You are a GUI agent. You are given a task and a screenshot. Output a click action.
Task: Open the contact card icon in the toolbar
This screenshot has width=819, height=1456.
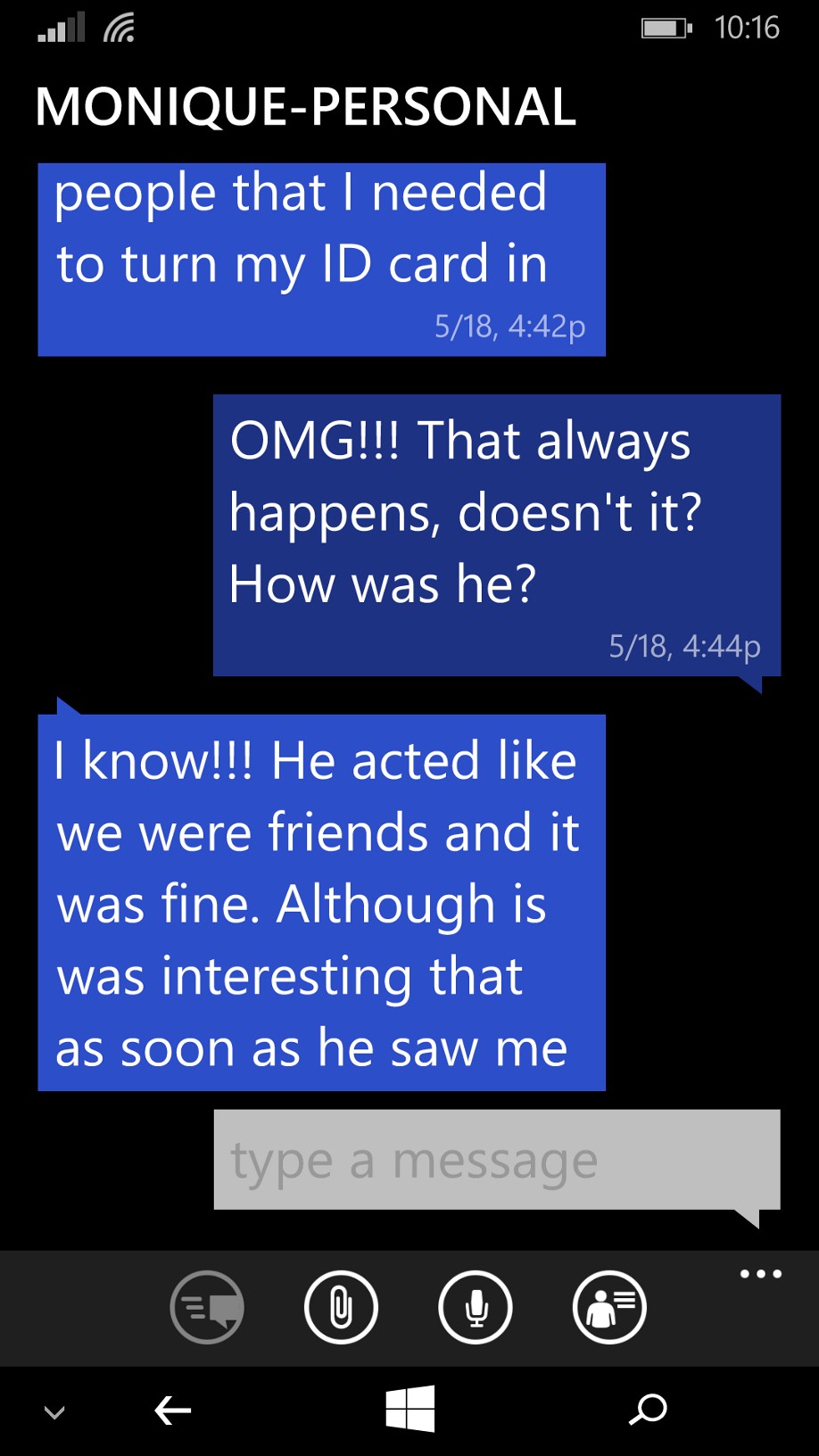point(609,1307)
